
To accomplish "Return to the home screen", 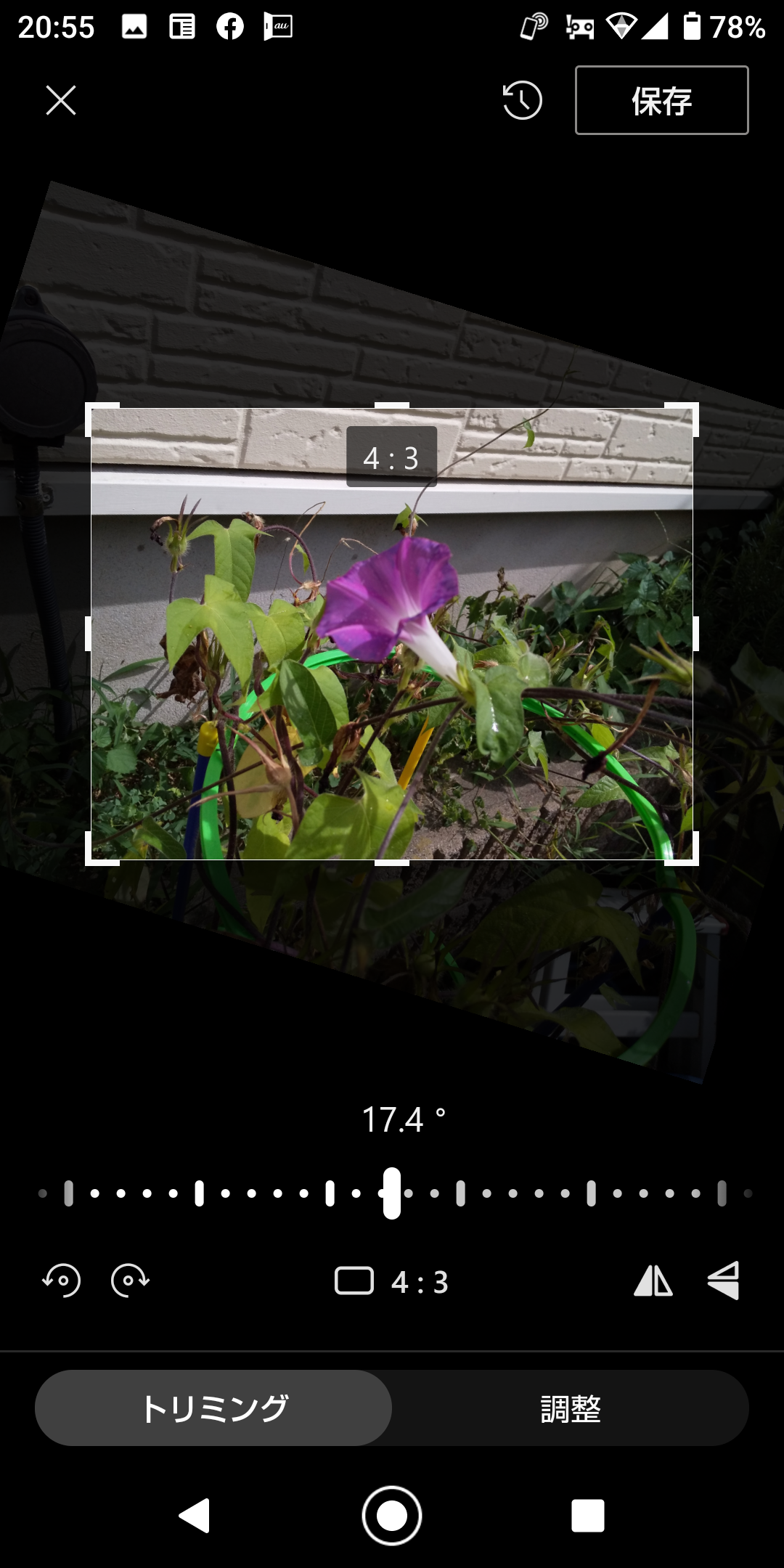I will click(x=392, y=1516).
